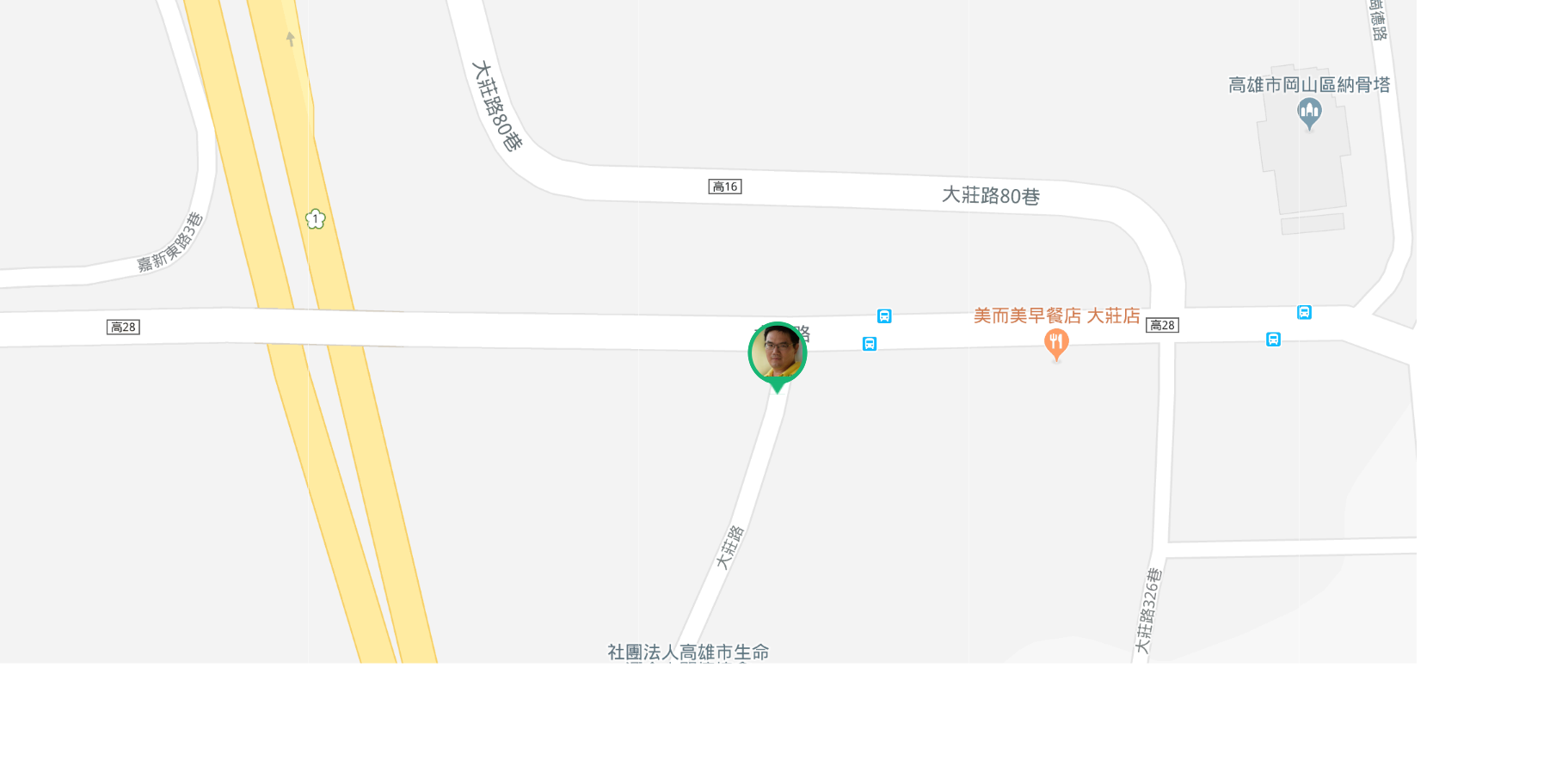
Task: Tap the green profile photo location pin
Action: click(778, 353)
